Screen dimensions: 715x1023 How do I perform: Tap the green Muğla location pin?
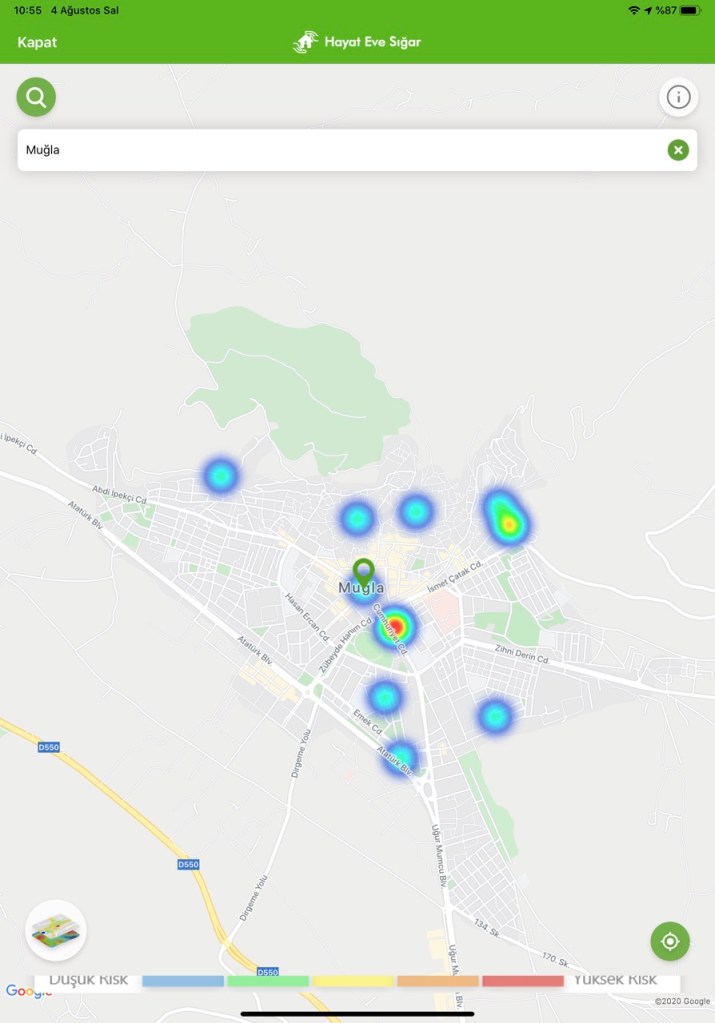click(363, 571)
